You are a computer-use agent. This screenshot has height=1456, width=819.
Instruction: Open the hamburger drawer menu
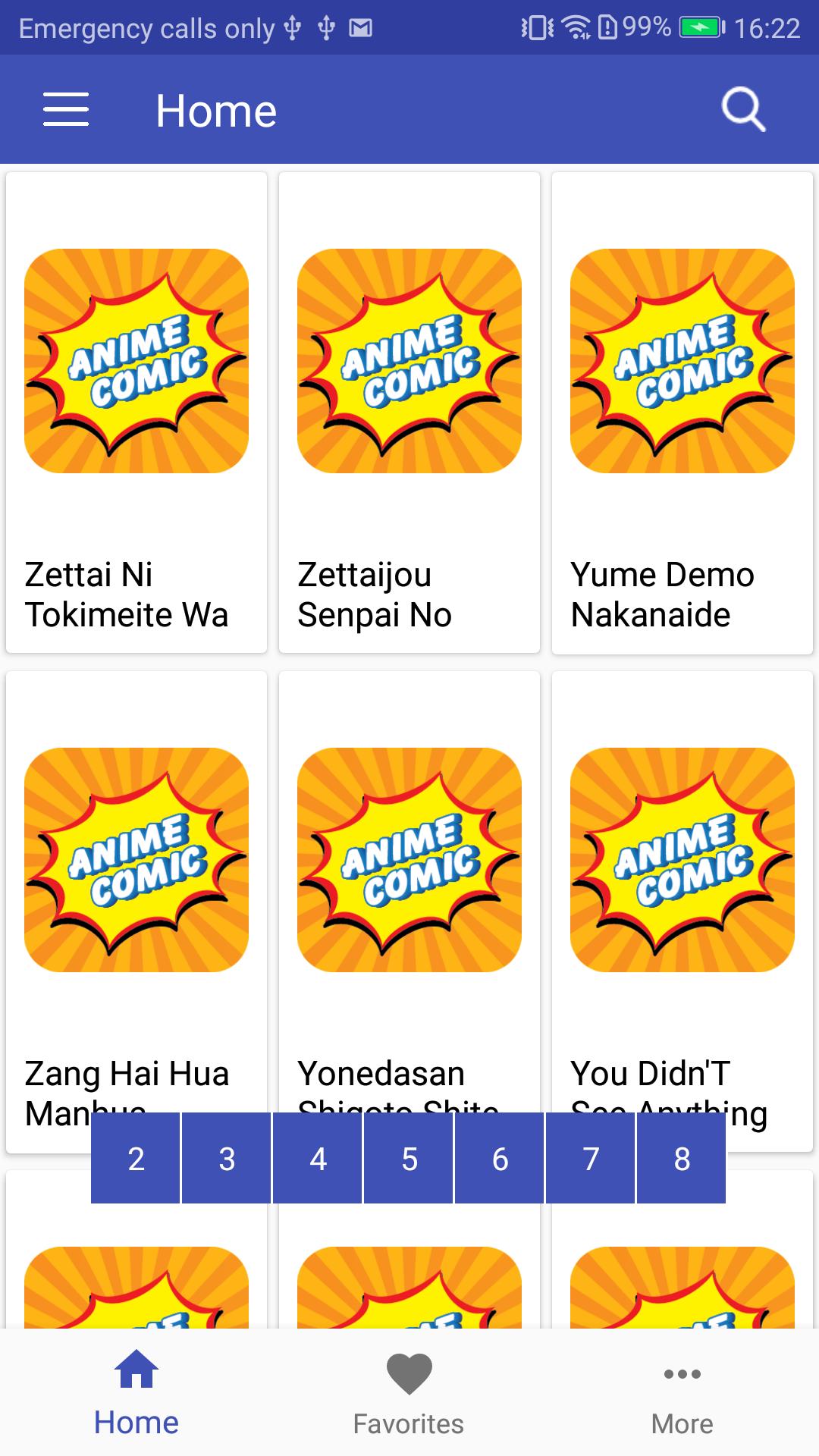point(66,109)
